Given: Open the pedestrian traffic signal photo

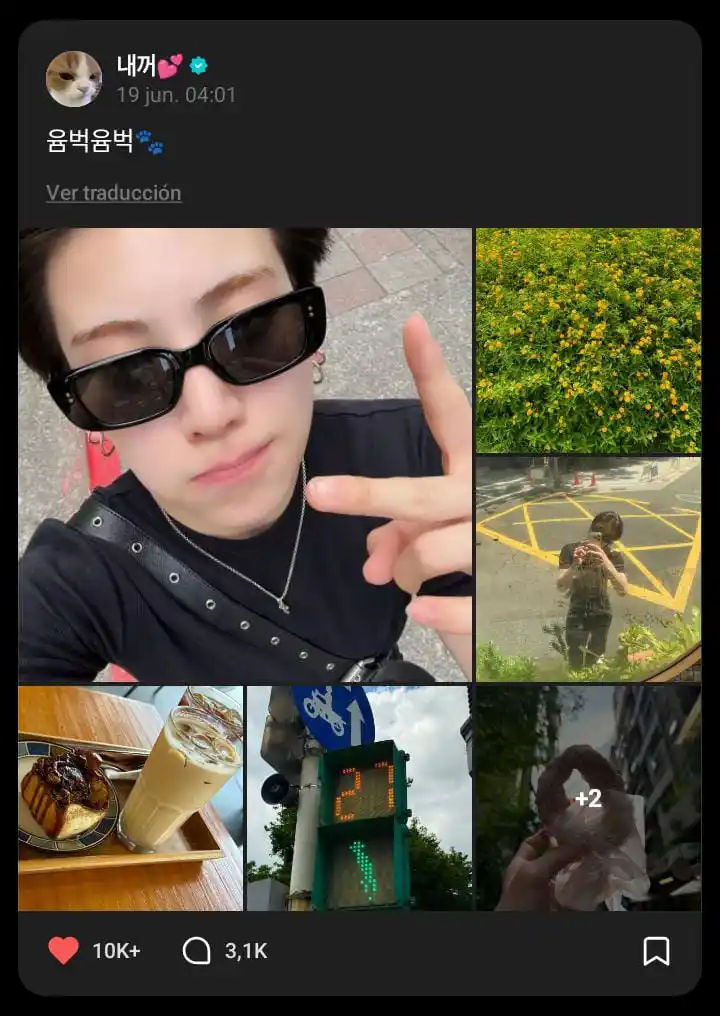Looking at the screenshot, I should coord(359,798).
